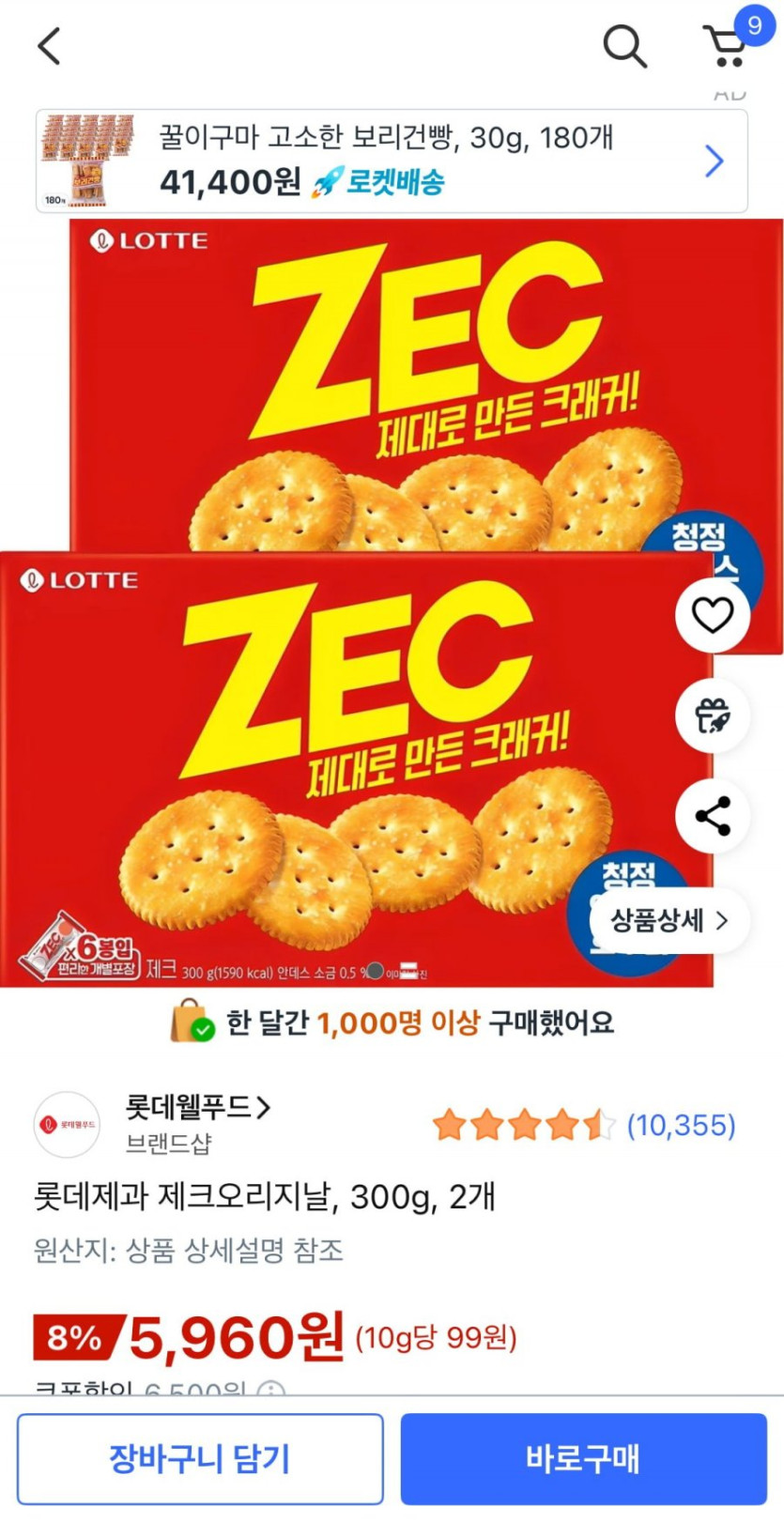Open the search icon
Viewport: 784px width, 1522px height.
pyautogui.click(x=624, y=45)
